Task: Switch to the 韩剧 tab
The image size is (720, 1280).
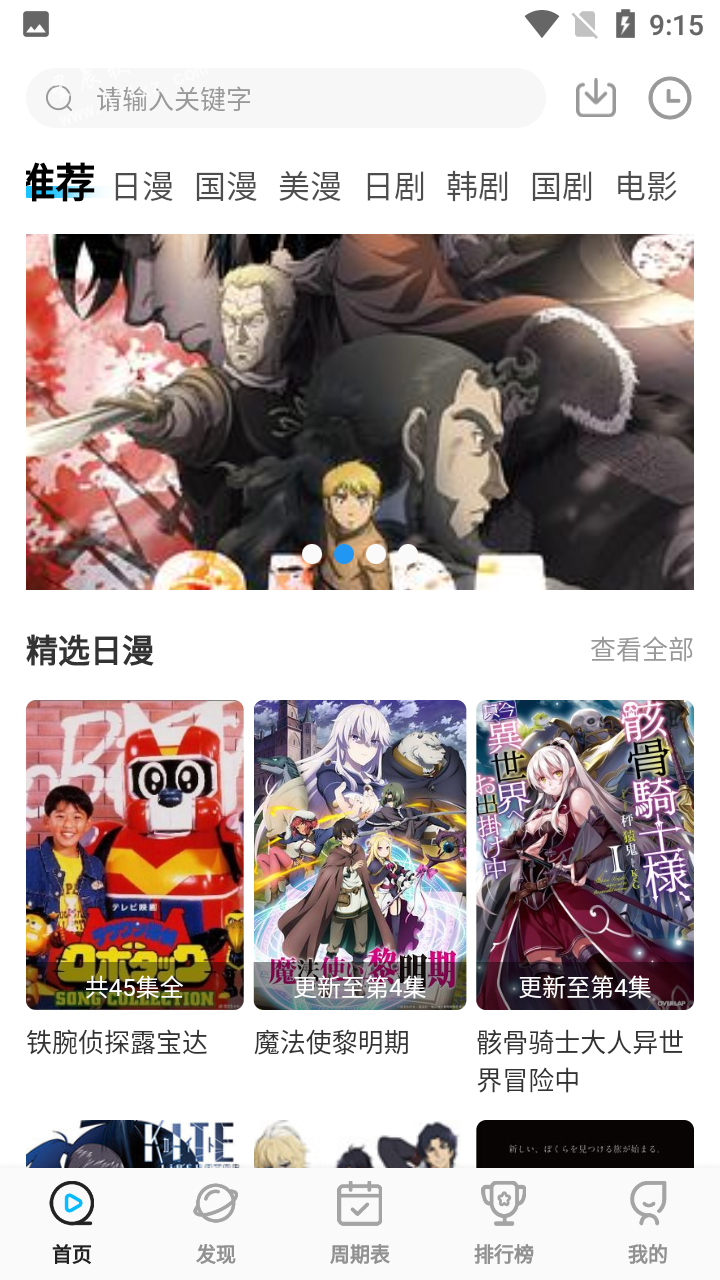Action: tap(478, 186)
